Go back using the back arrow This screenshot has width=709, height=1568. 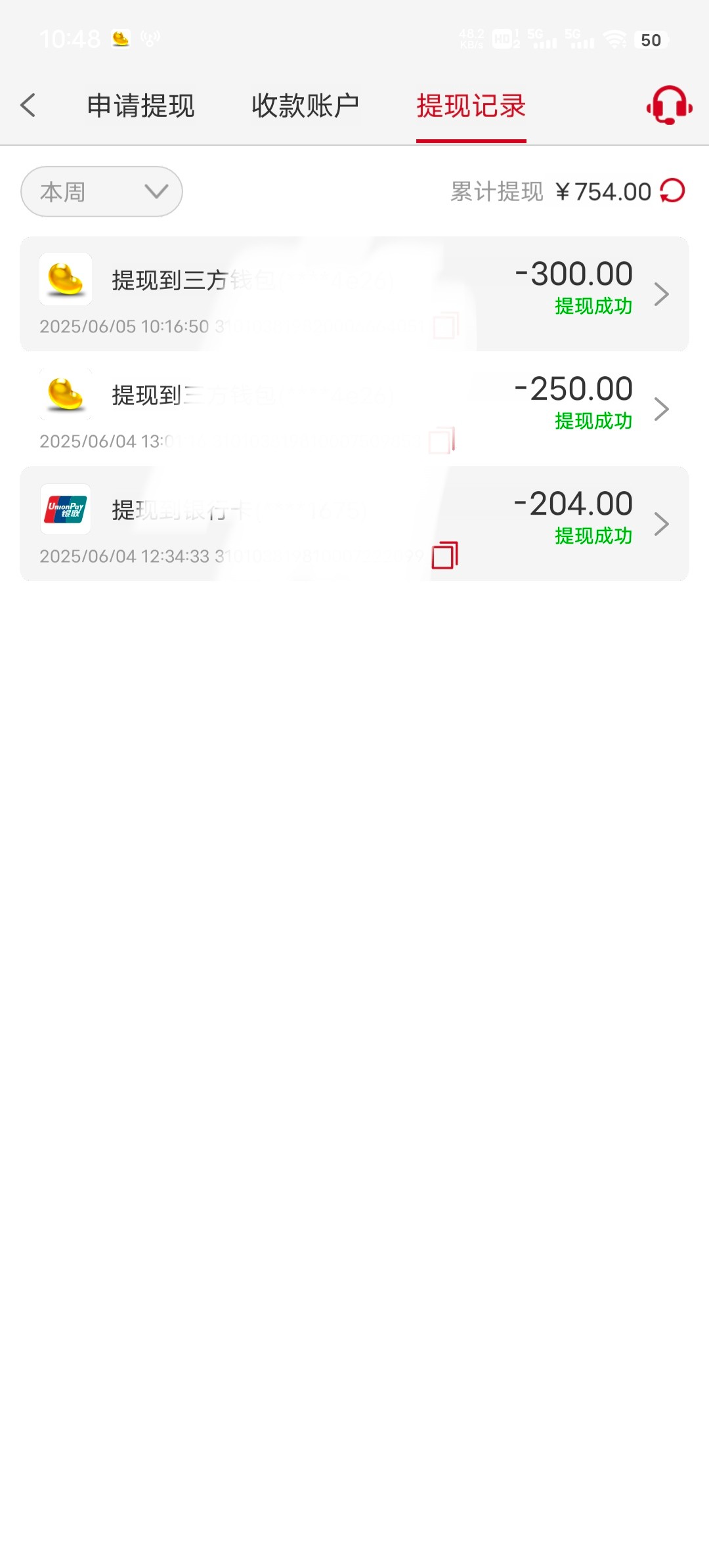pyautogui.click(x=28, y=105)
